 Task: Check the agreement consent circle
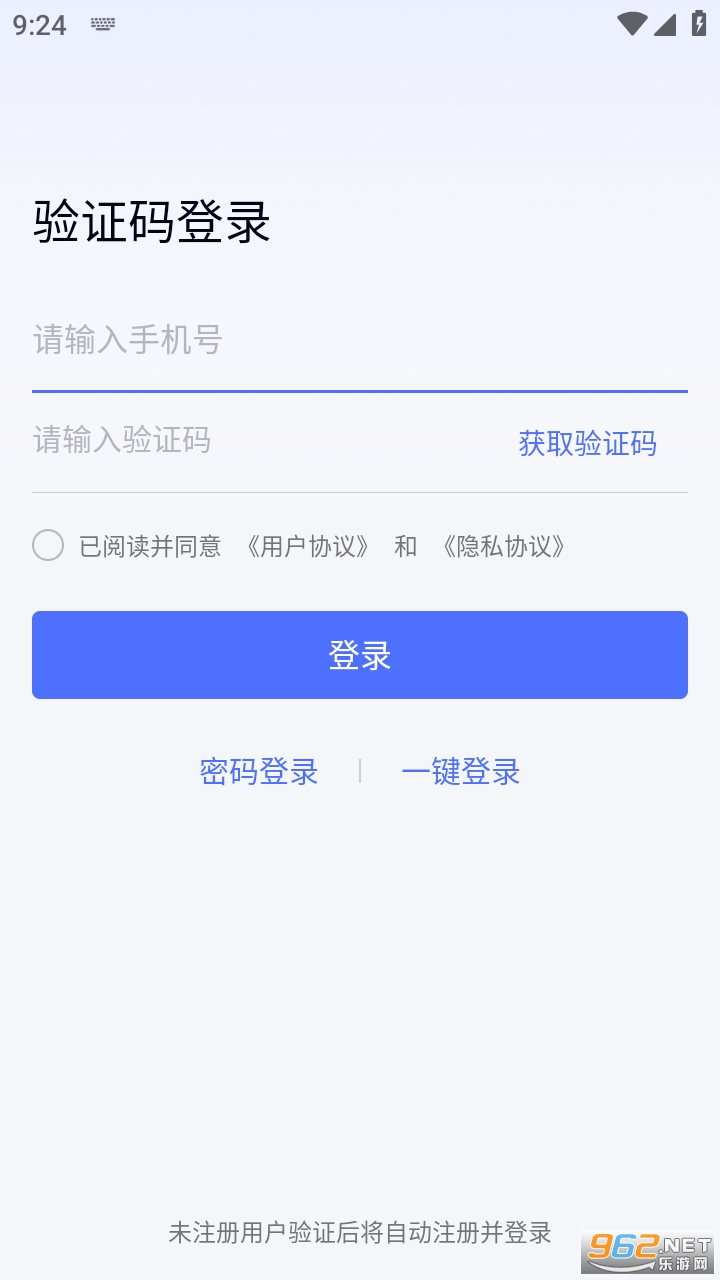(48, 546)
